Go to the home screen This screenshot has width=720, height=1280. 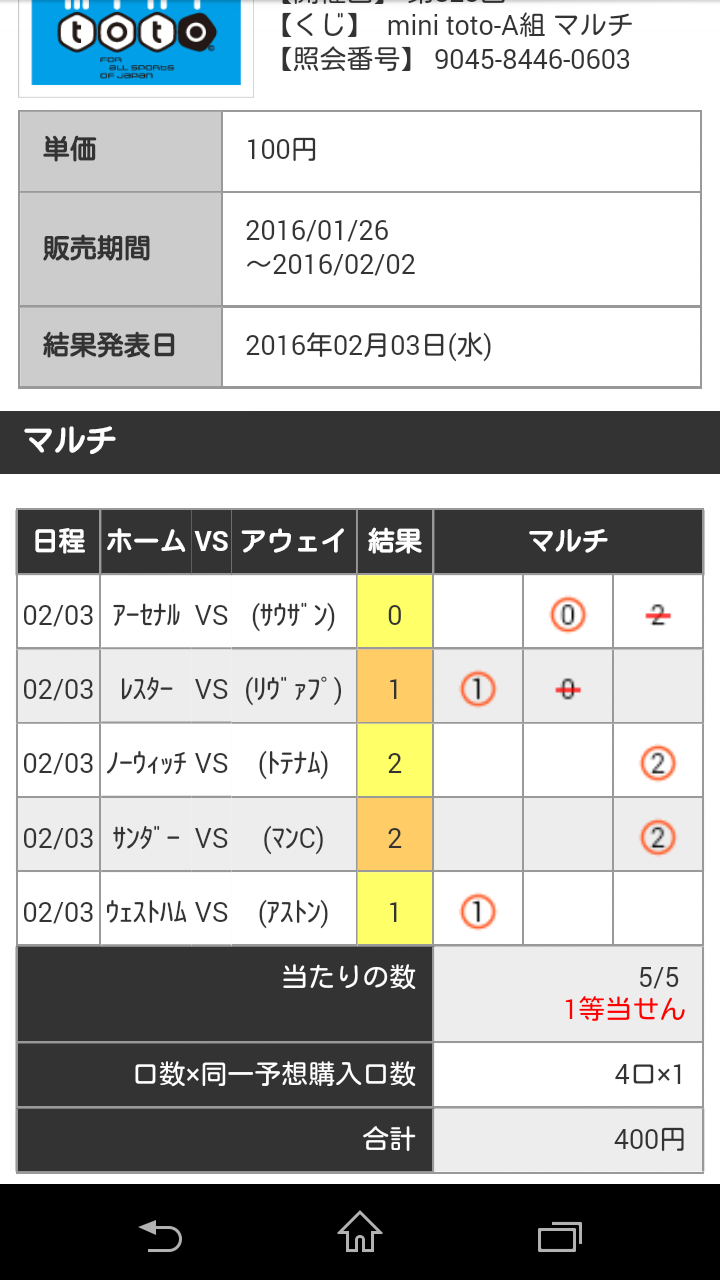pyautogui.click(x=360, y=1233)
